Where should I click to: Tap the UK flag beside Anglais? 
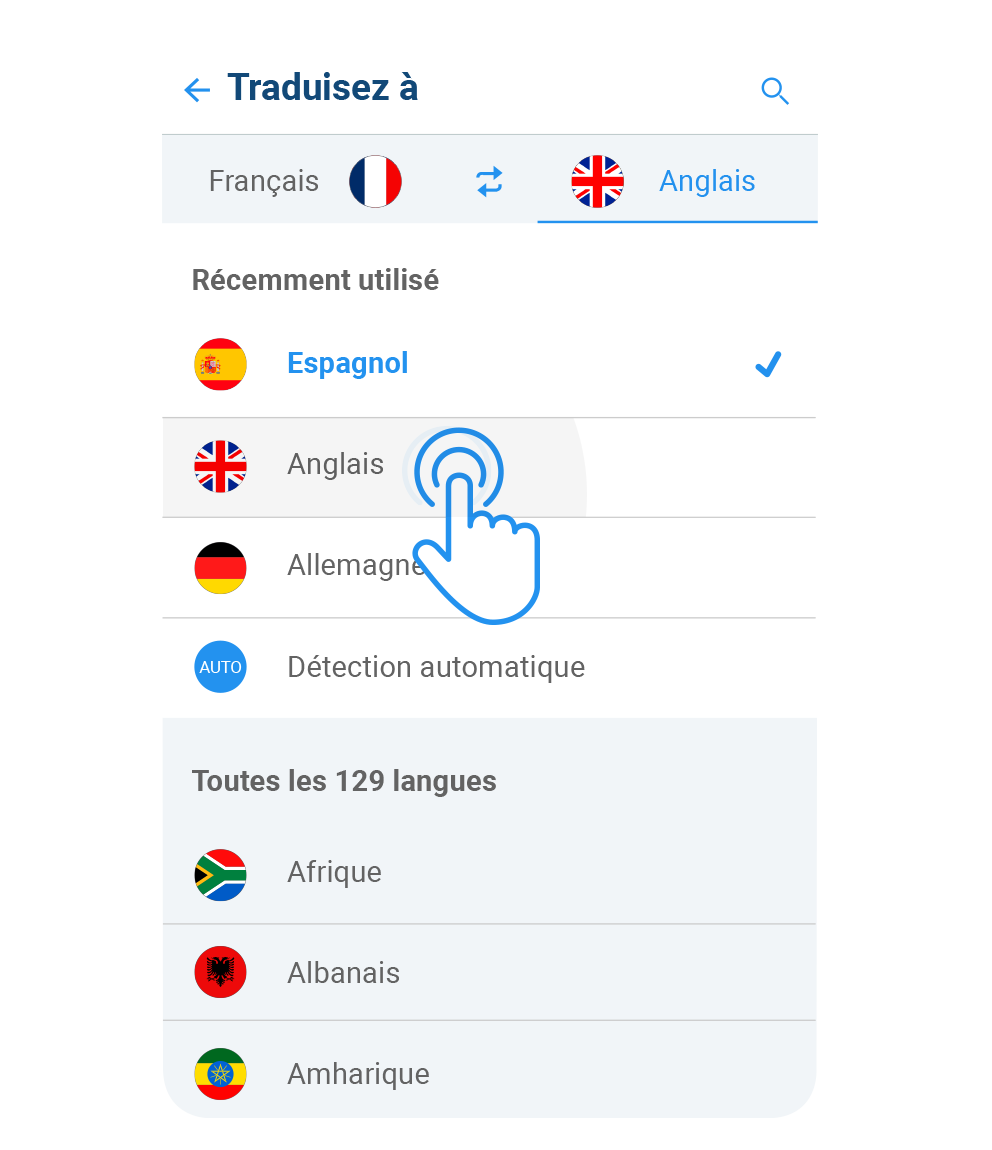coord(220,466)
